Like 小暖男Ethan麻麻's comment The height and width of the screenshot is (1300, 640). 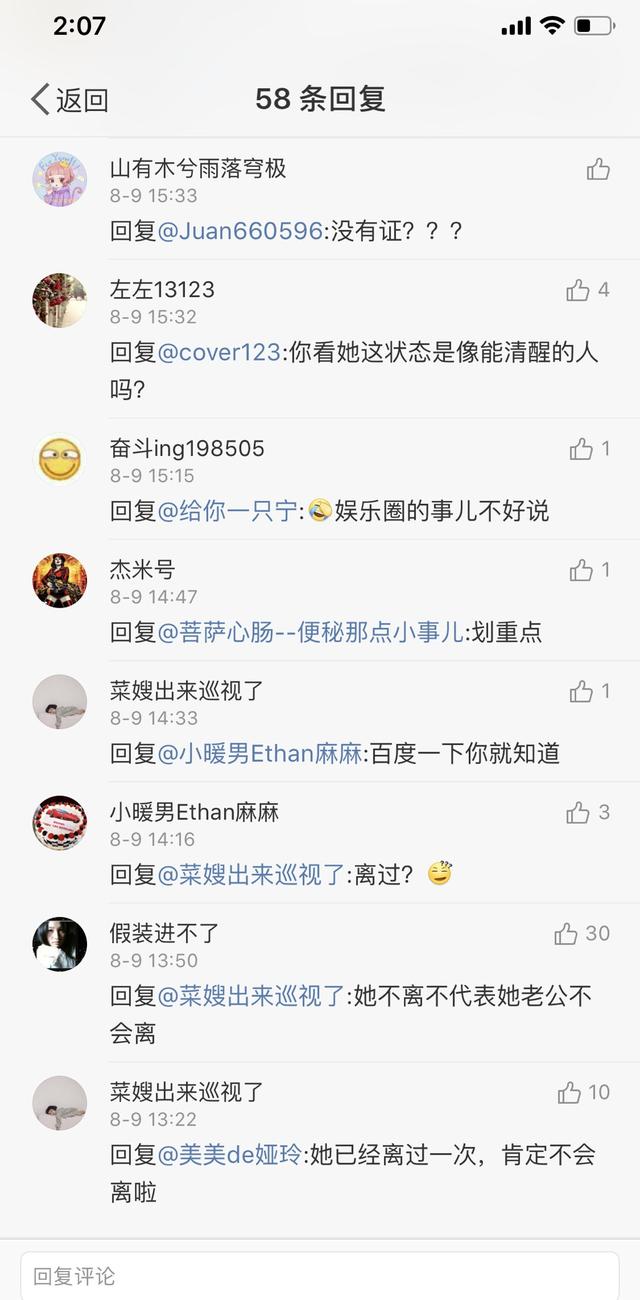pos(578,812)
